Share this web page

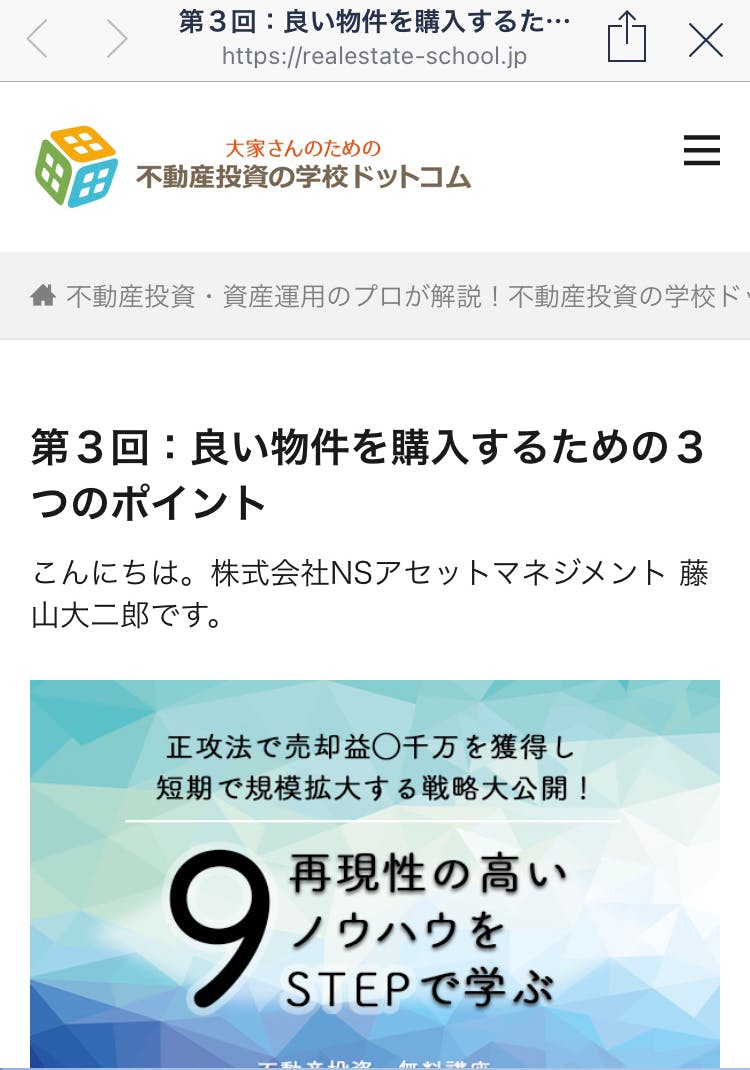click(x=627, y=38)
